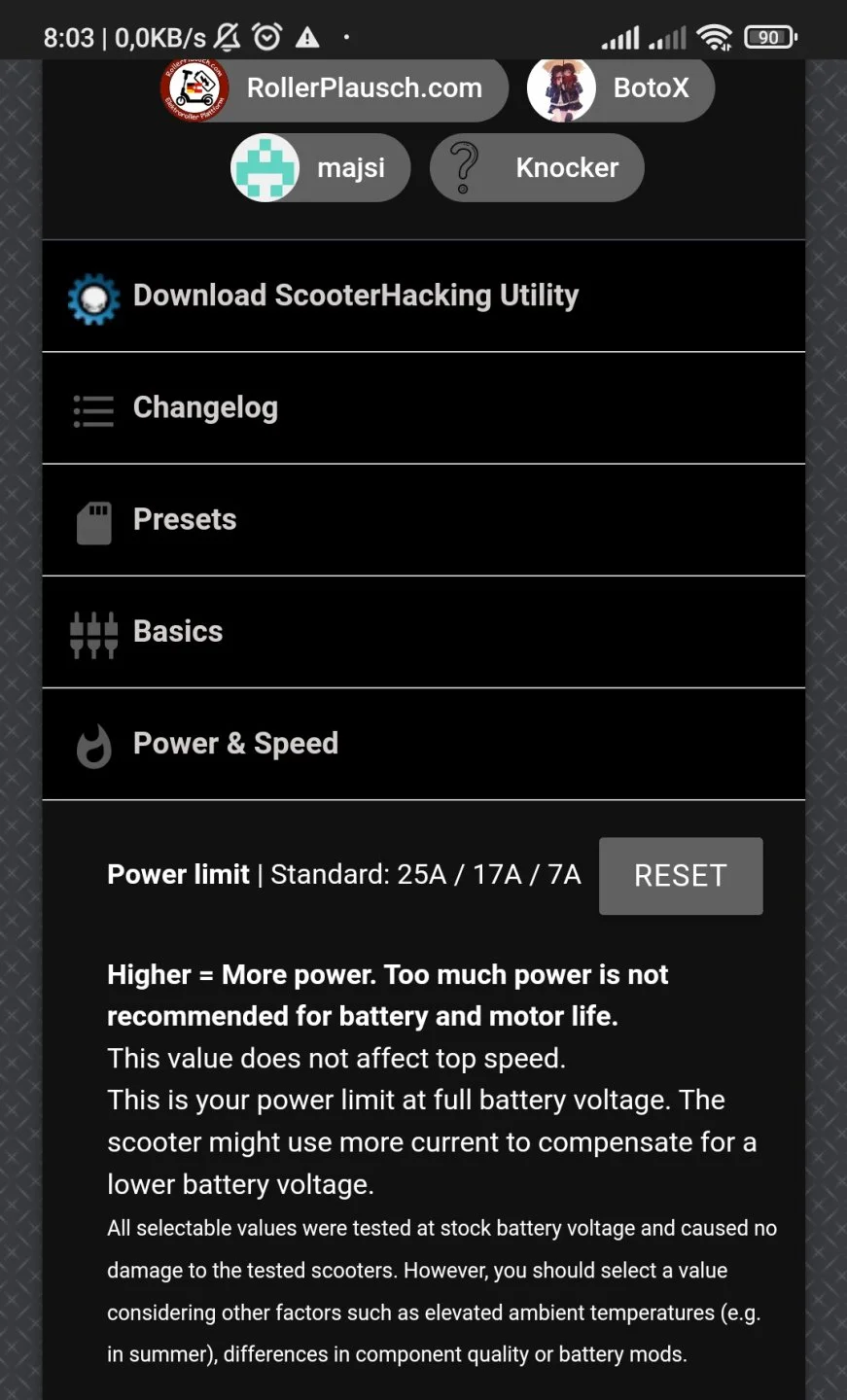Expand the Presets section

423,520
